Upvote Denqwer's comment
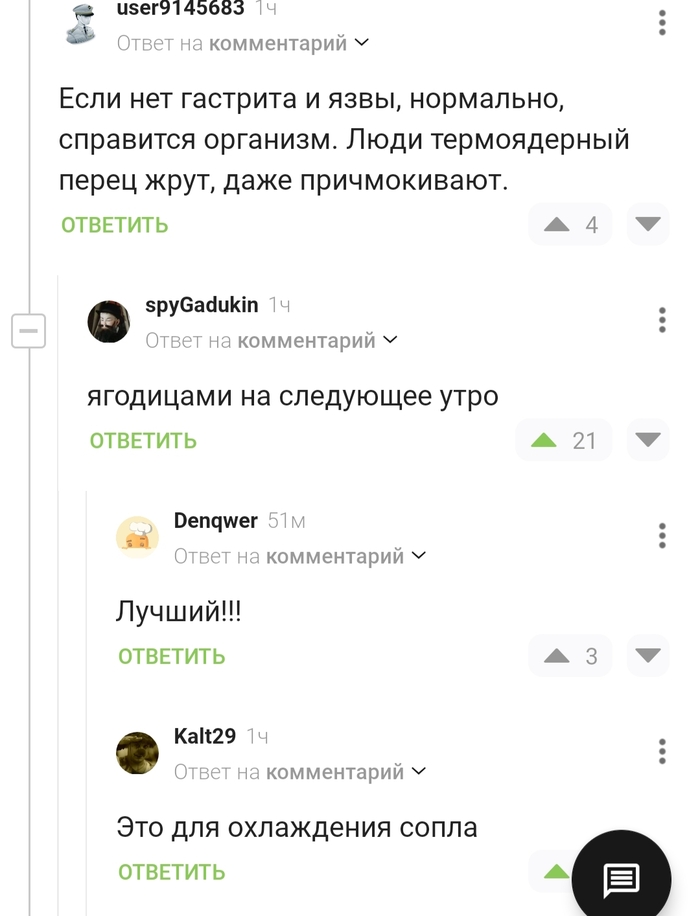The image size is (700, 916). click(557, 656)
